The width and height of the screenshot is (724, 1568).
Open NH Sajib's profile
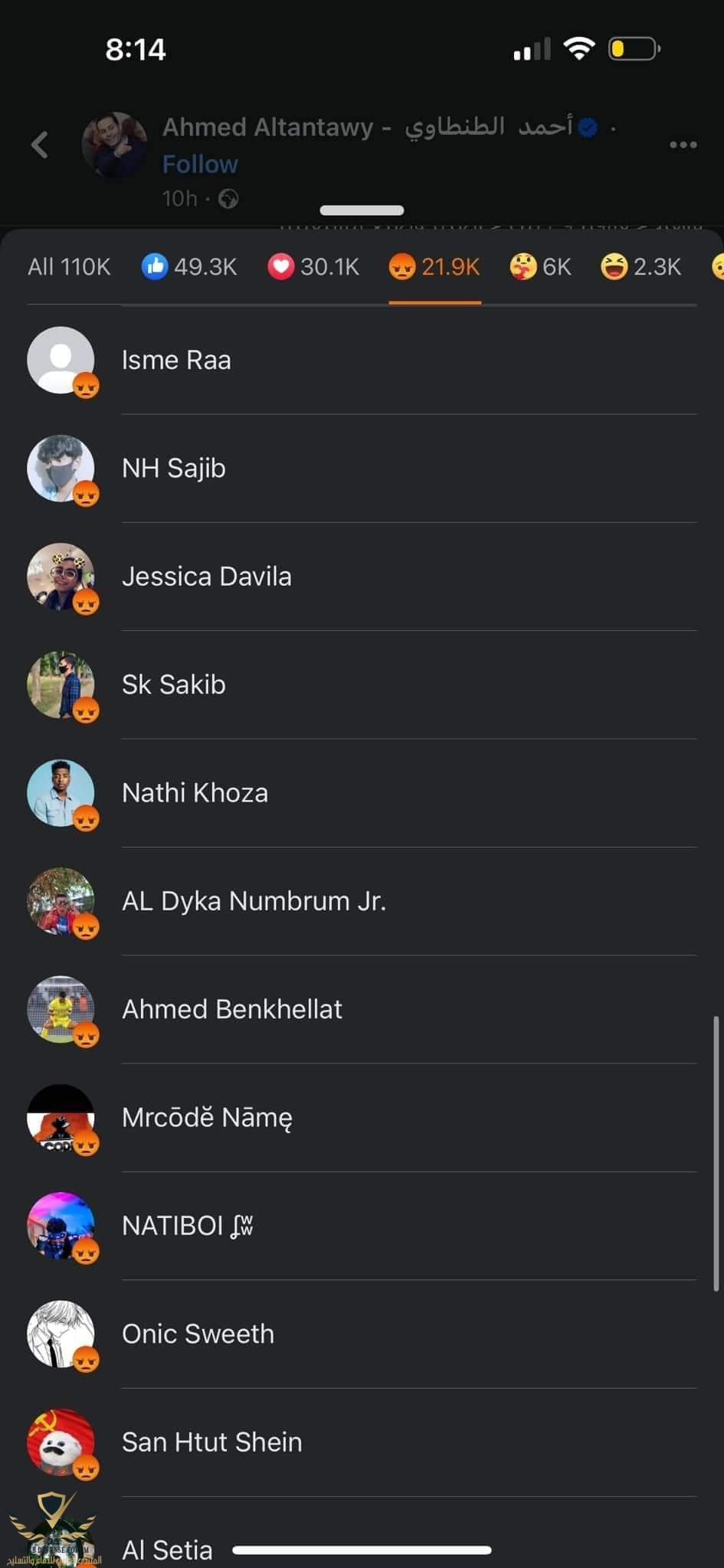174,468
